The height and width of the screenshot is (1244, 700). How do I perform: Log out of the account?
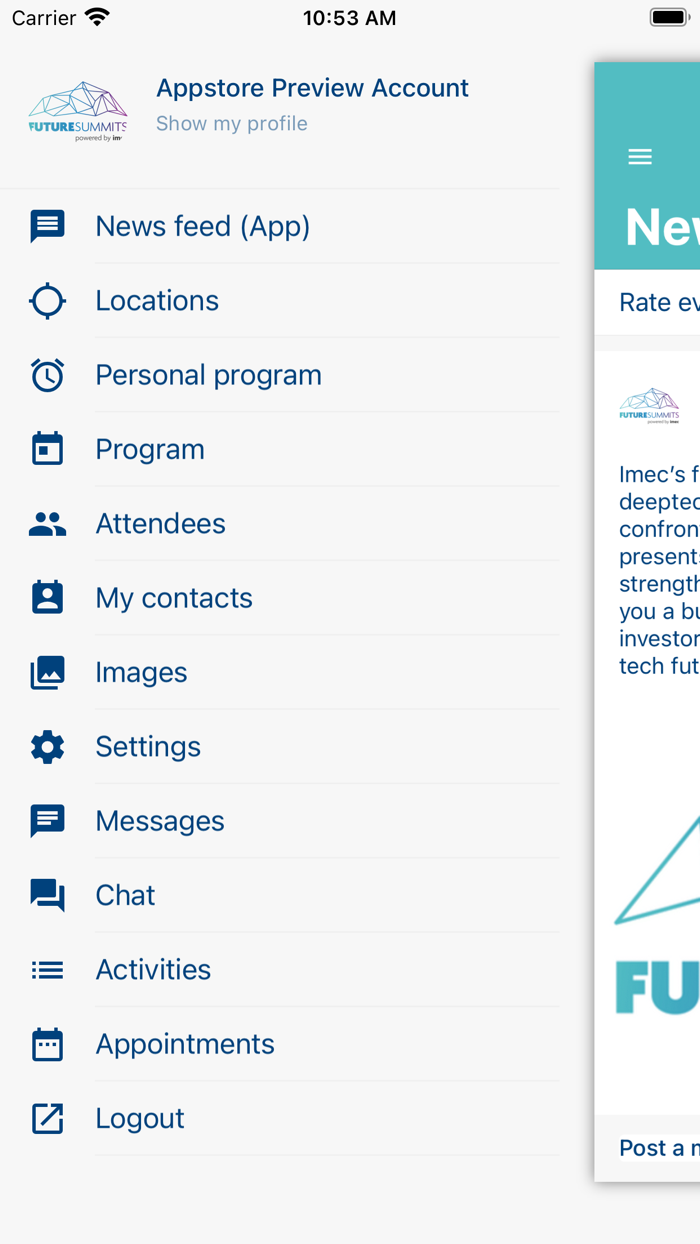(140, 1118)
